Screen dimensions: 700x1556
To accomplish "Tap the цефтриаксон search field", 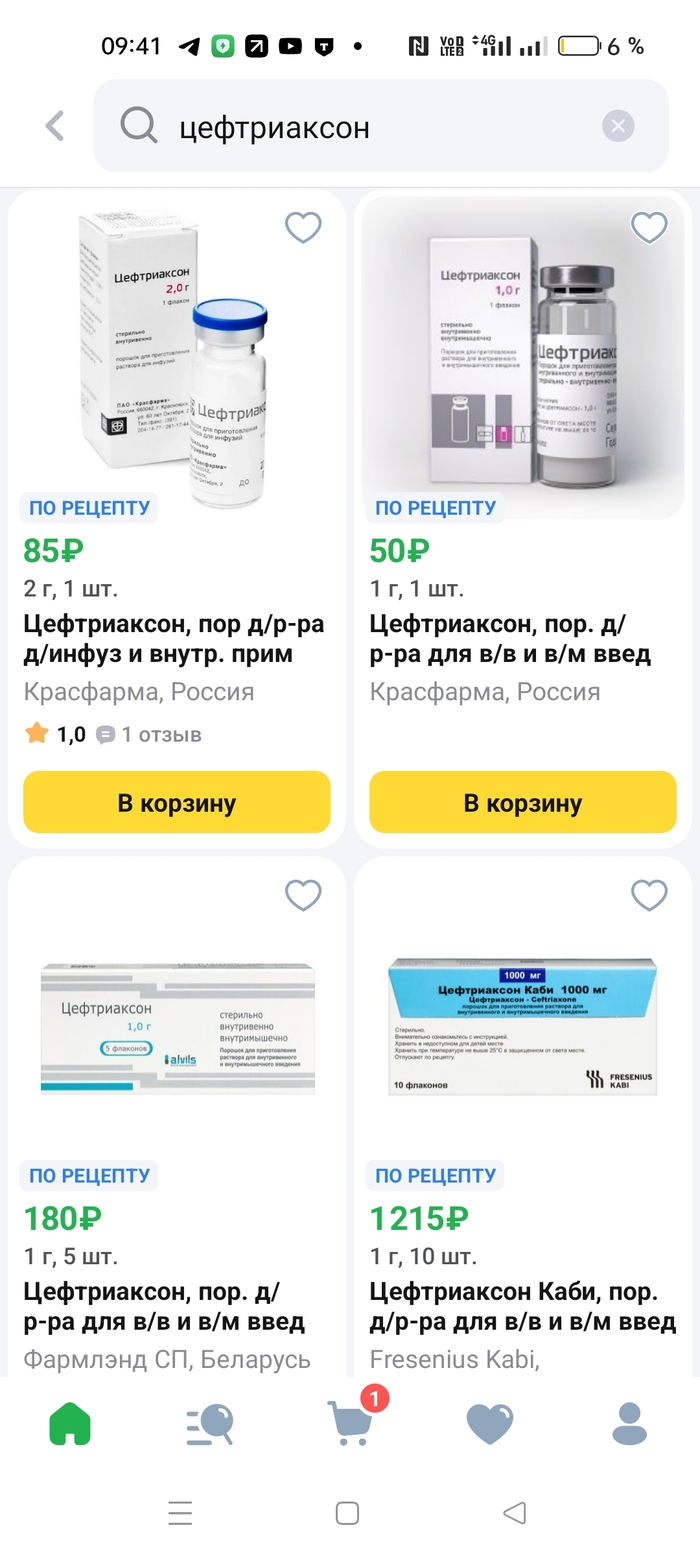I will (x=380, y=127).
